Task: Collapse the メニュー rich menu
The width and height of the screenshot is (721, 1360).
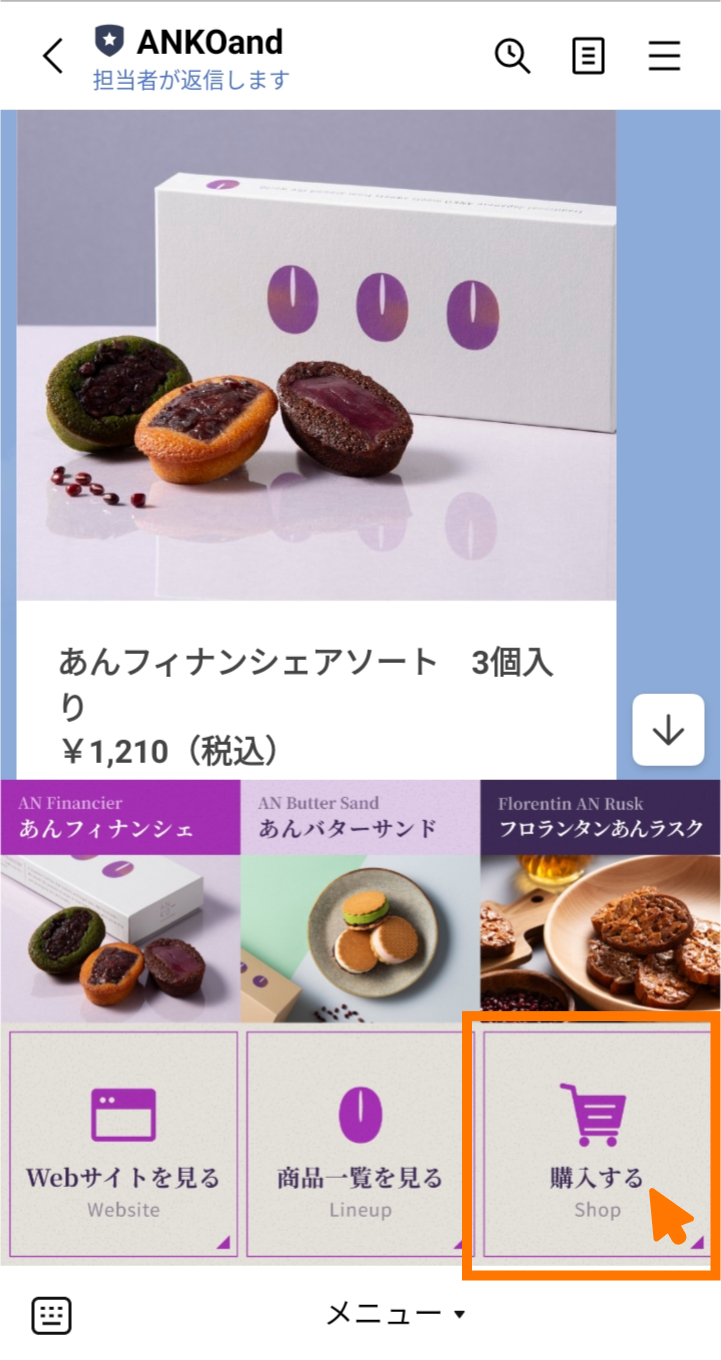Action: 396,1314
